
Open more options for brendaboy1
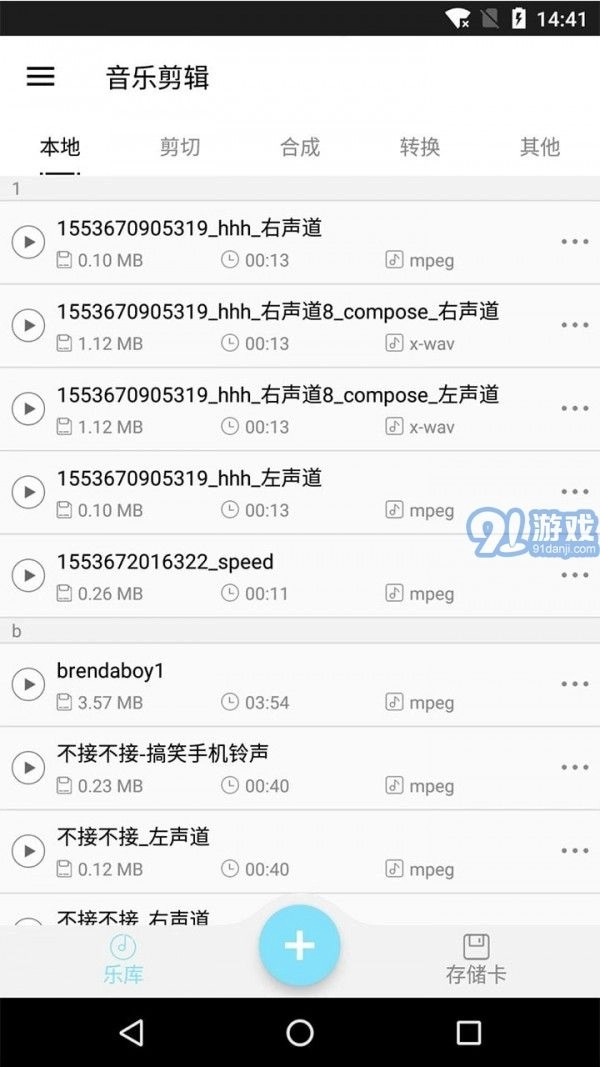574,684
